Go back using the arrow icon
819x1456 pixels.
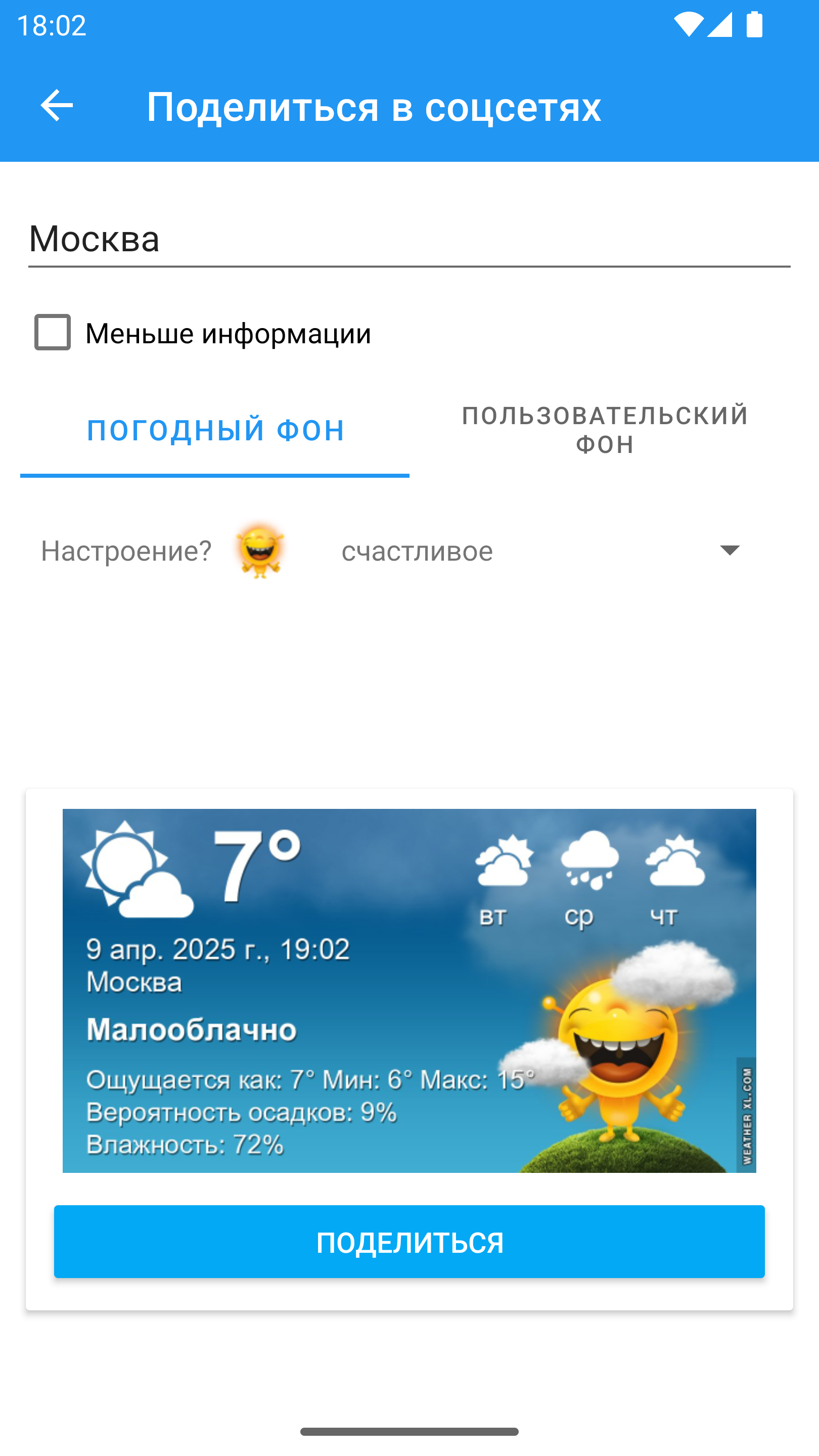[x=57, y=105]
